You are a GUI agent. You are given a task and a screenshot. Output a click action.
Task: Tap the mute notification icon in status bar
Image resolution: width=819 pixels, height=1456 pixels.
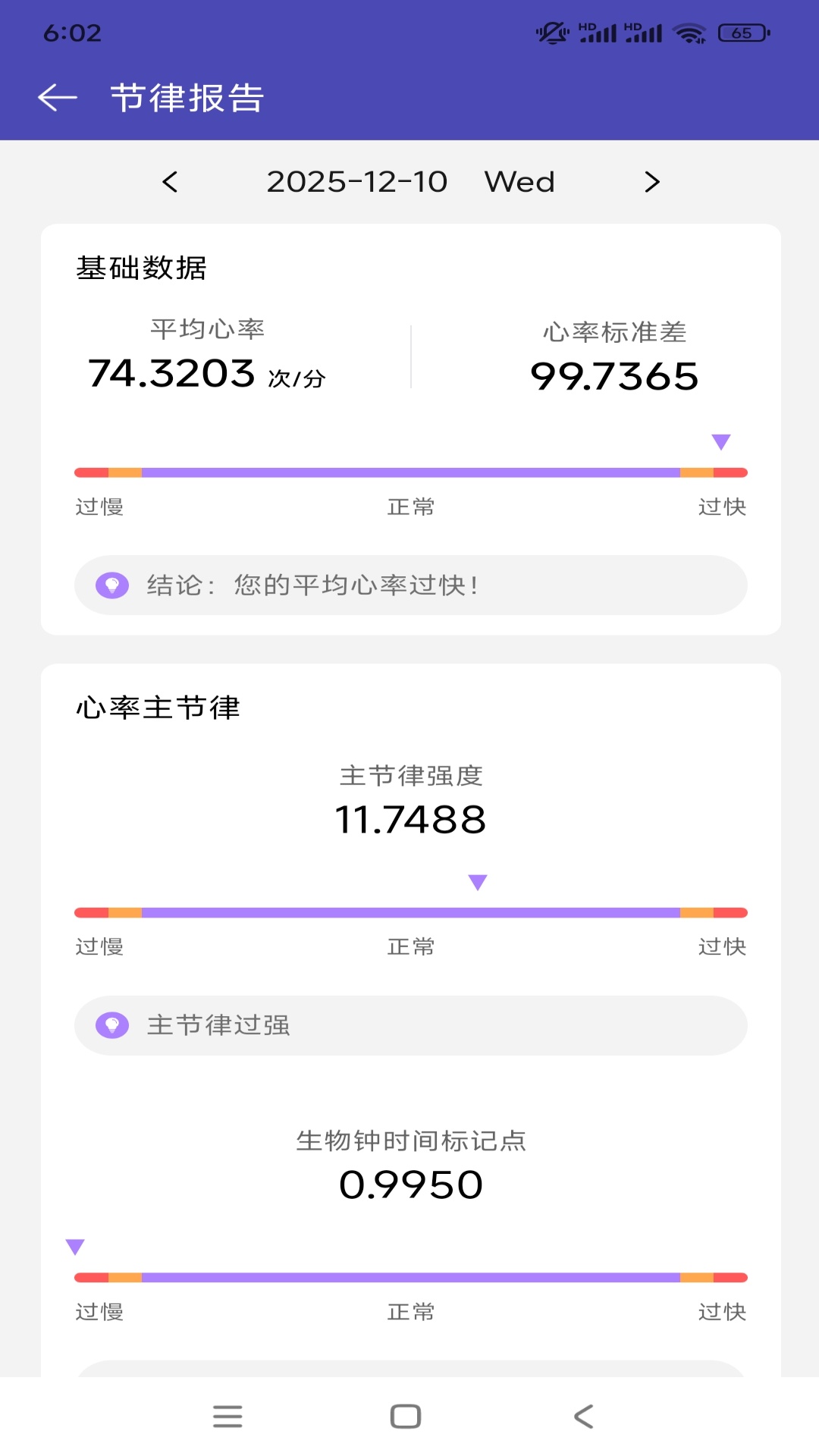pyautogui.click(x=553, y=32)
